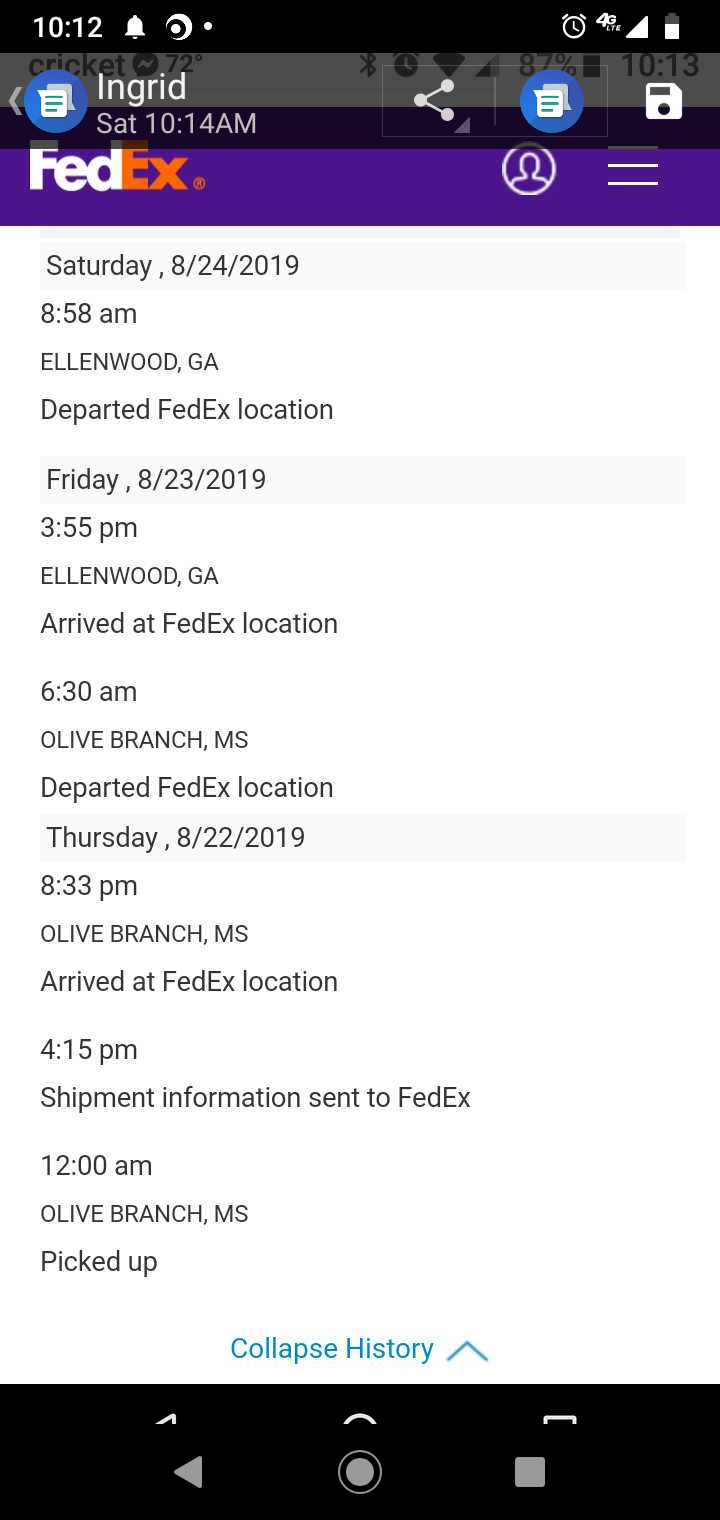Save the screenshot with the floppy disk icon
Screen dimensions: 720x1520
coord(662,100)
